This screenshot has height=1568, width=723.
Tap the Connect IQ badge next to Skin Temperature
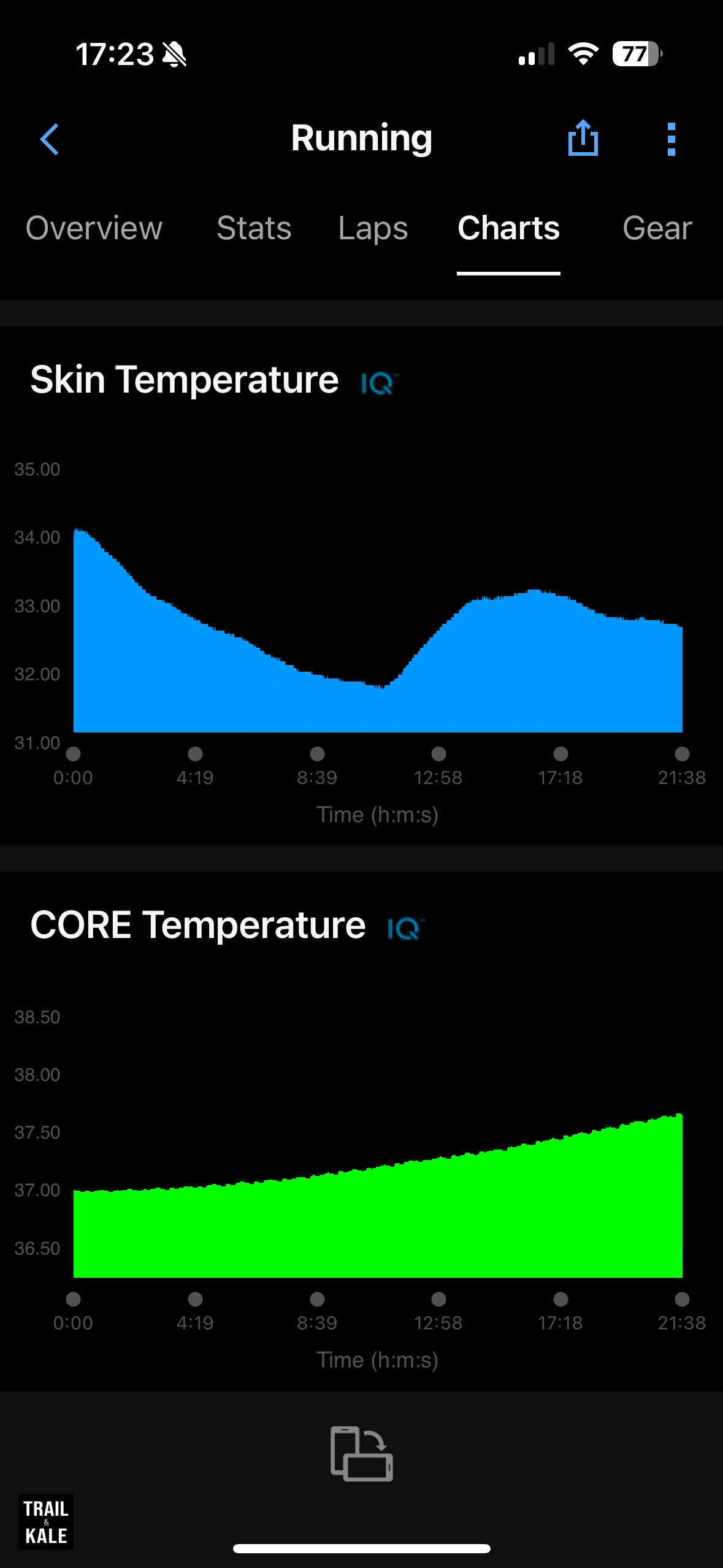(x=377, y=382)
